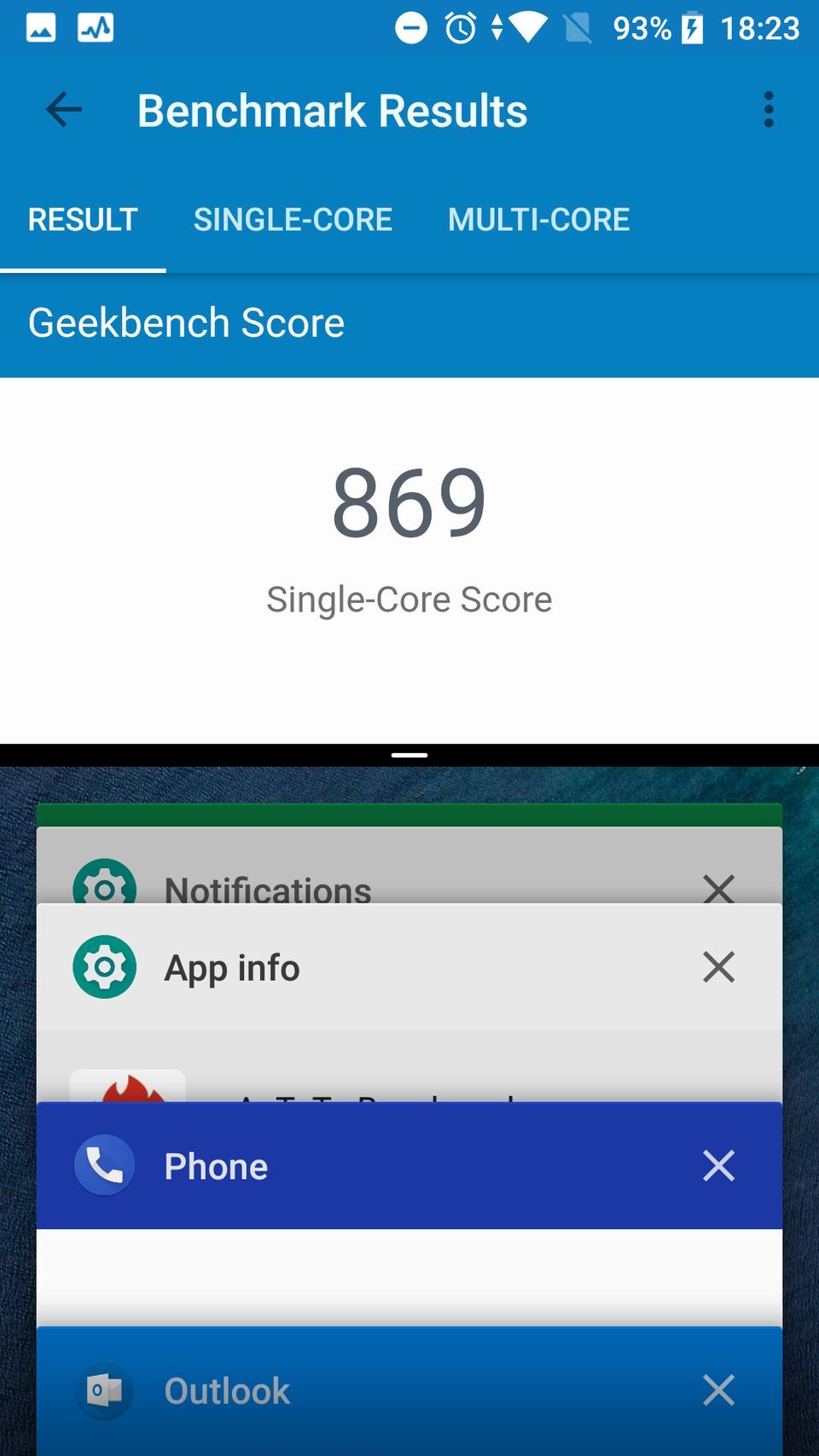
Task: Tap the split-screen divider handle
Action: [409, 755]
